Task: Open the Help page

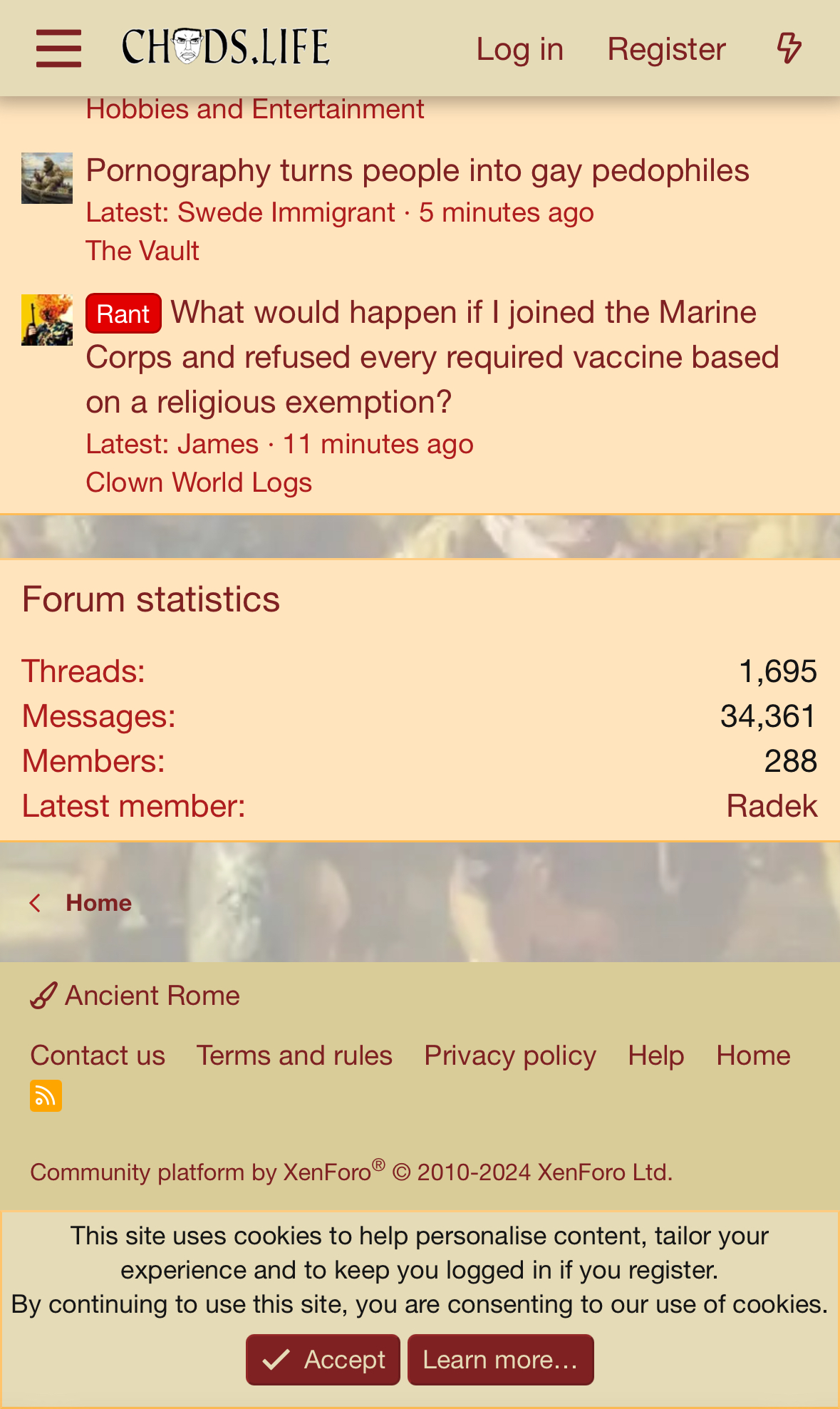Action: 656,1056
